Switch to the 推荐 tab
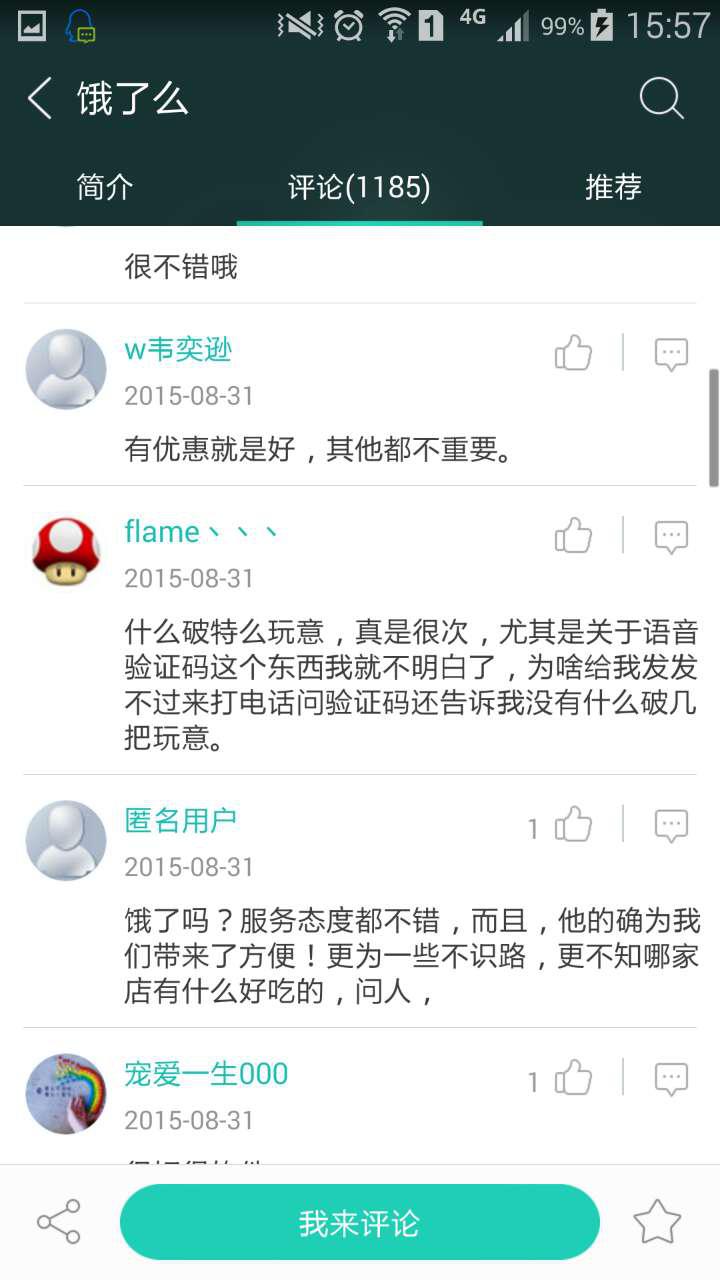The width and height of the screenshot is (720, 1280). pos(613,187)
